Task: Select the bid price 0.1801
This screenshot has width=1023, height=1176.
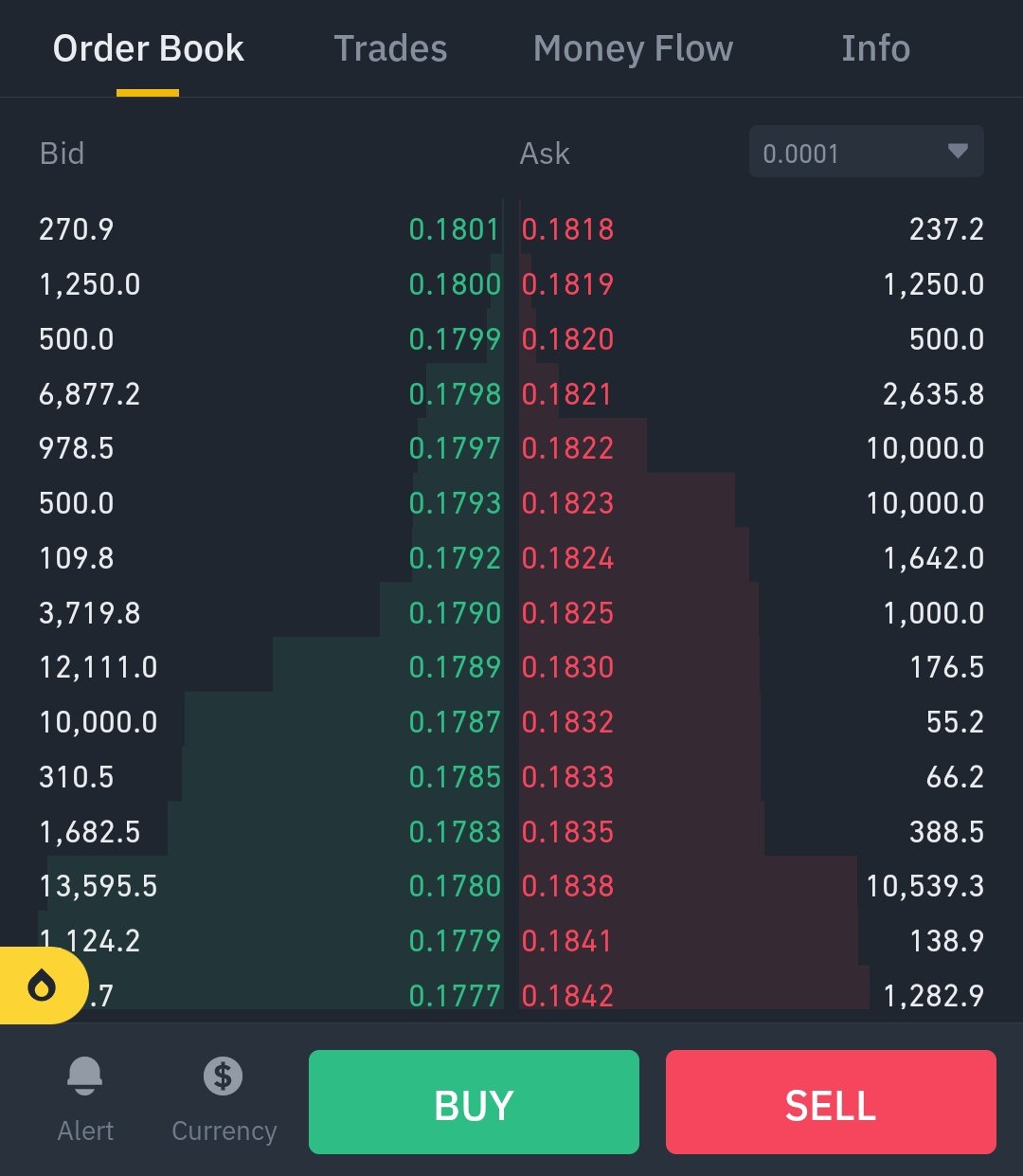Action: pyautogui.click(x=454, y=229)
